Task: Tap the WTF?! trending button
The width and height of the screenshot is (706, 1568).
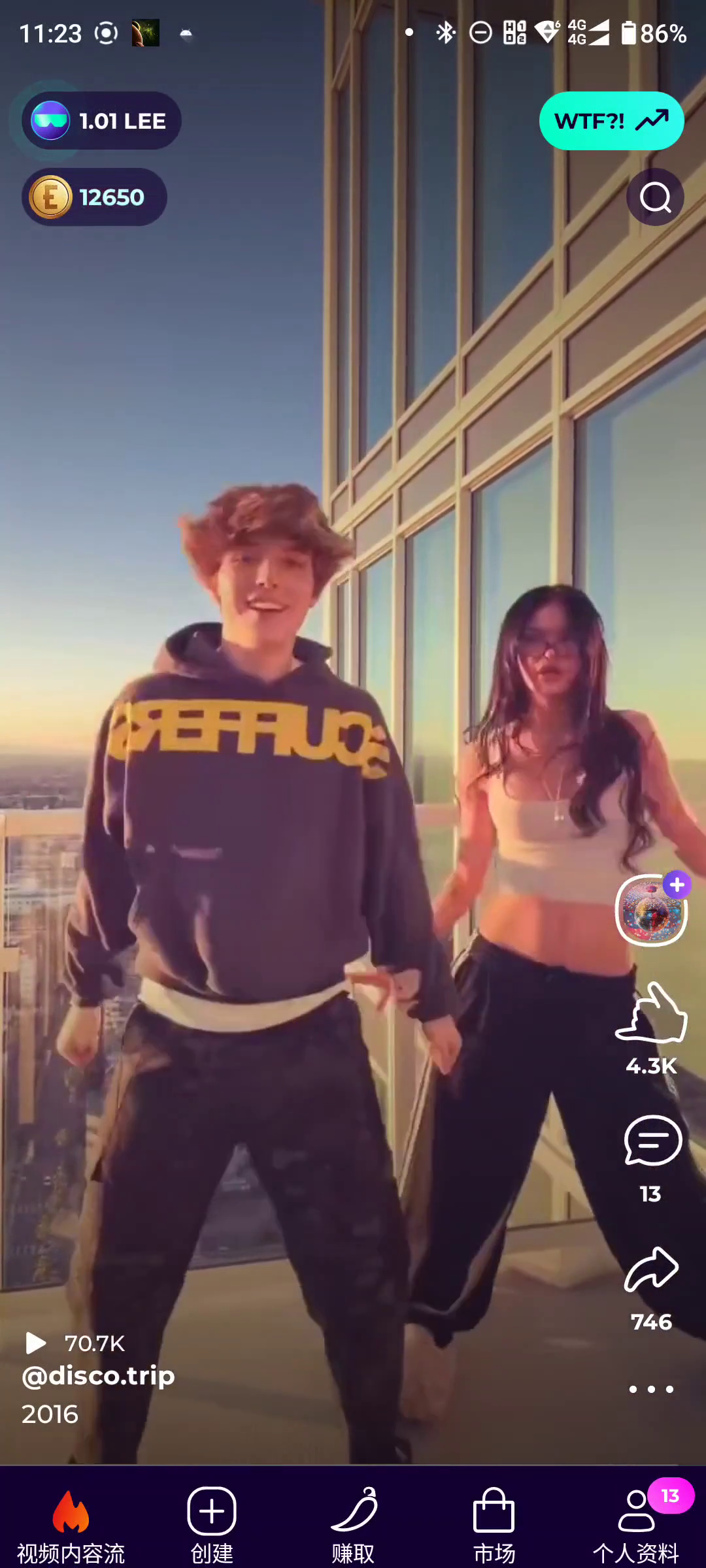Action: [611, 121]
